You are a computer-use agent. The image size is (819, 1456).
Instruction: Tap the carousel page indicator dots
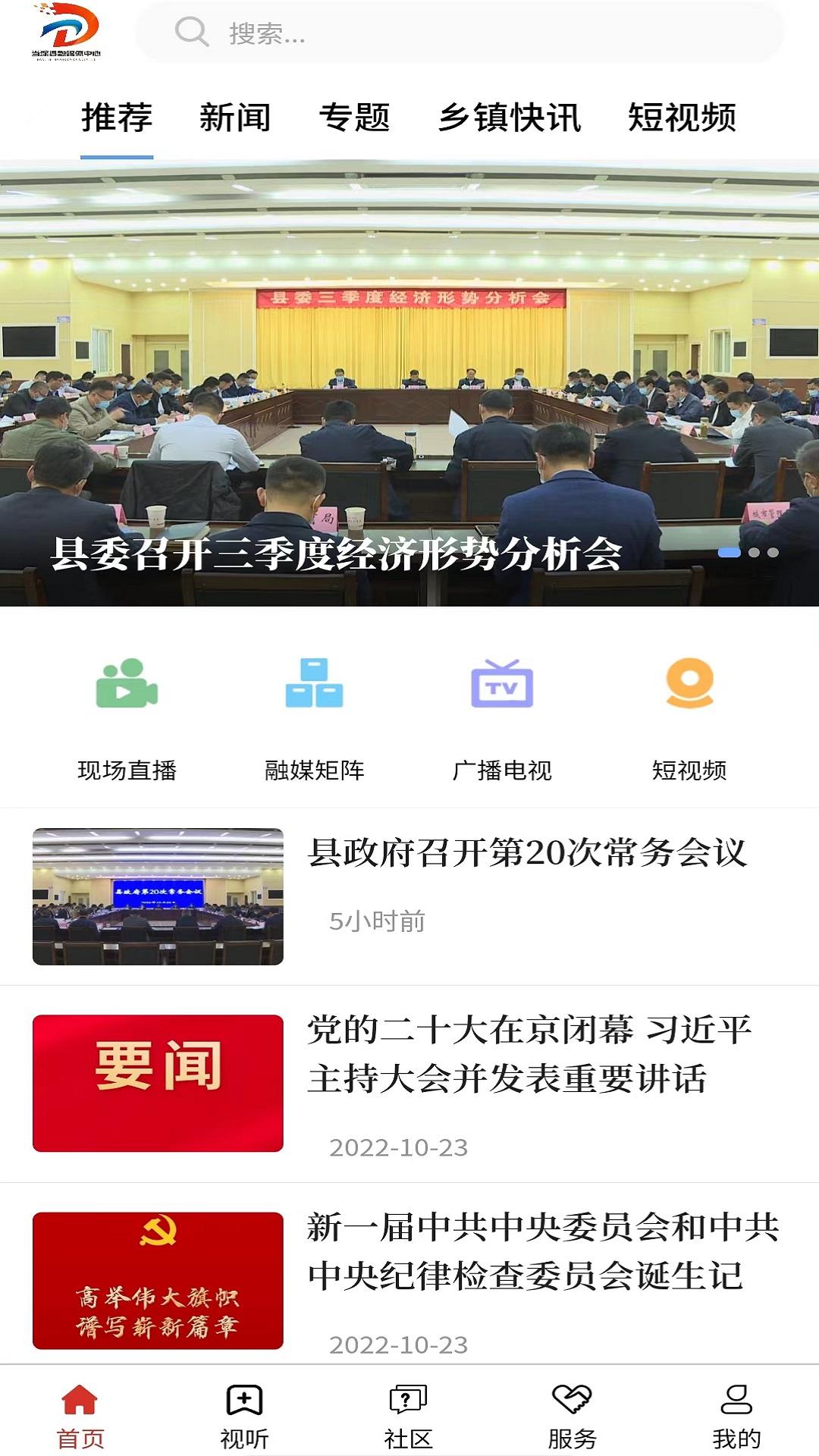point(751,554)
